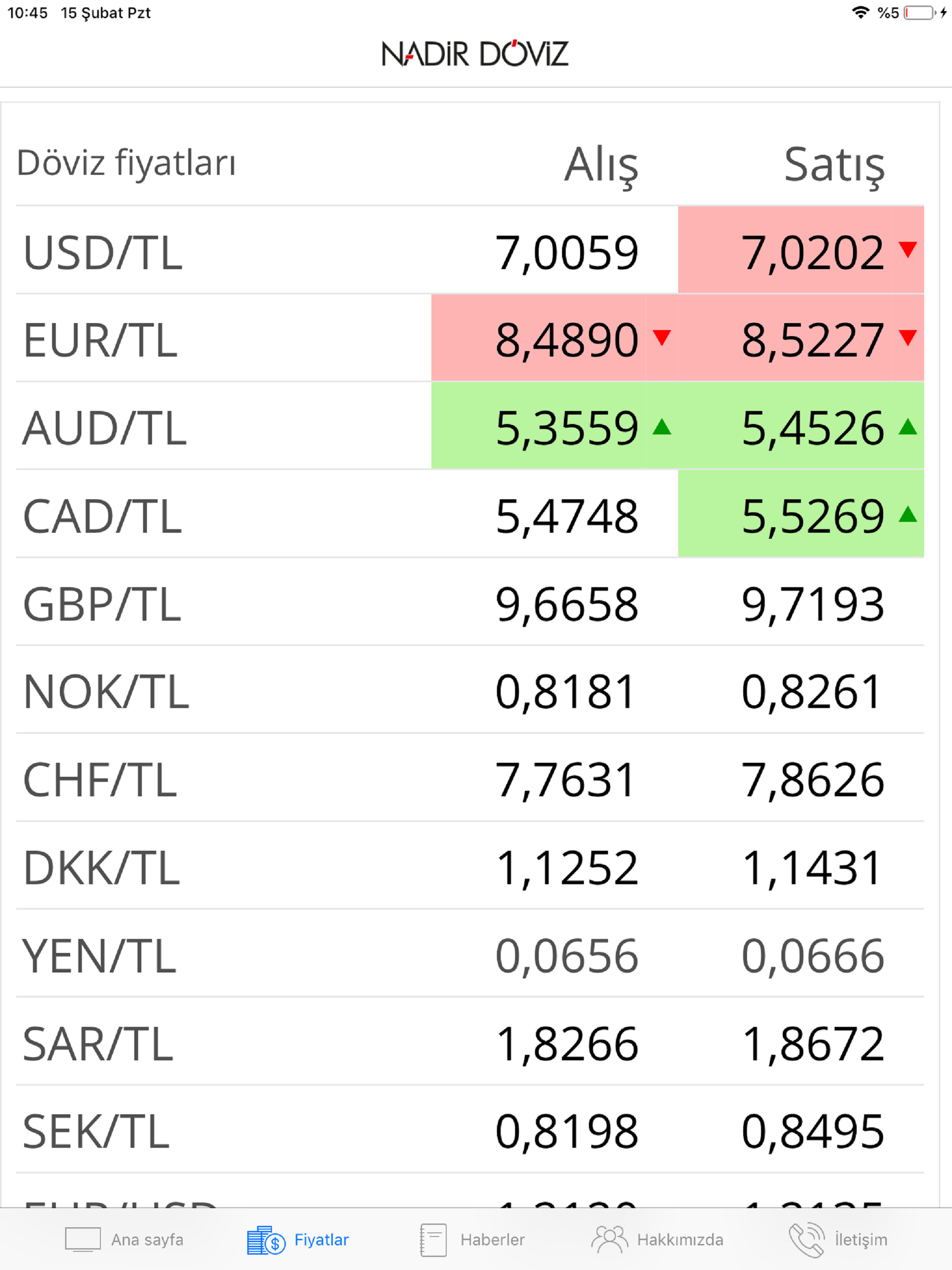Tap the battery indicator in status bar
The height and width of the screenshot is (1270, 952).
click(917, 13)
